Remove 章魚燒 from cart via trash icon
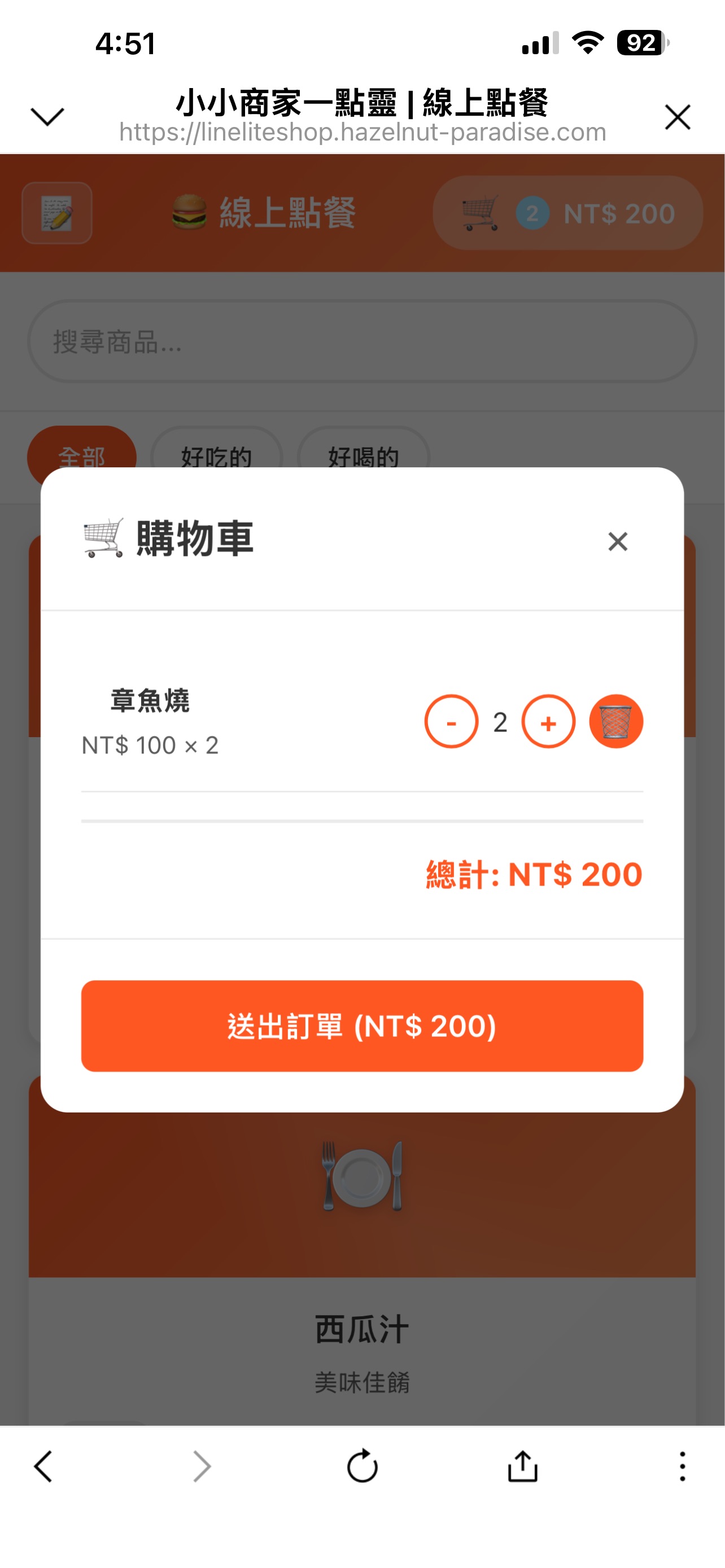 click(615, 722)
